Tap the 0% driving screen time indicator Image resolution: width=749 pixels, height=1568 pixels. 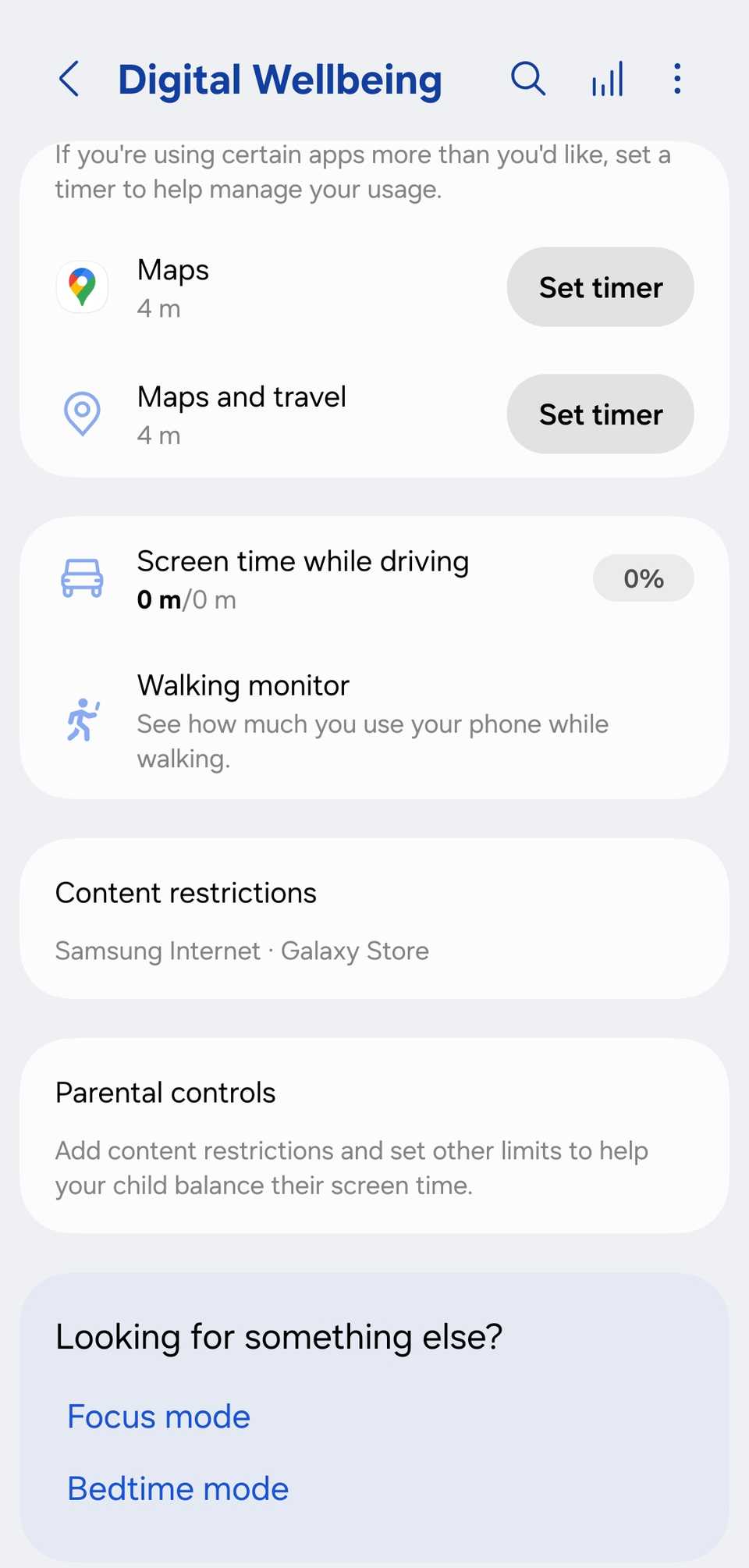[x=643, y=578]
